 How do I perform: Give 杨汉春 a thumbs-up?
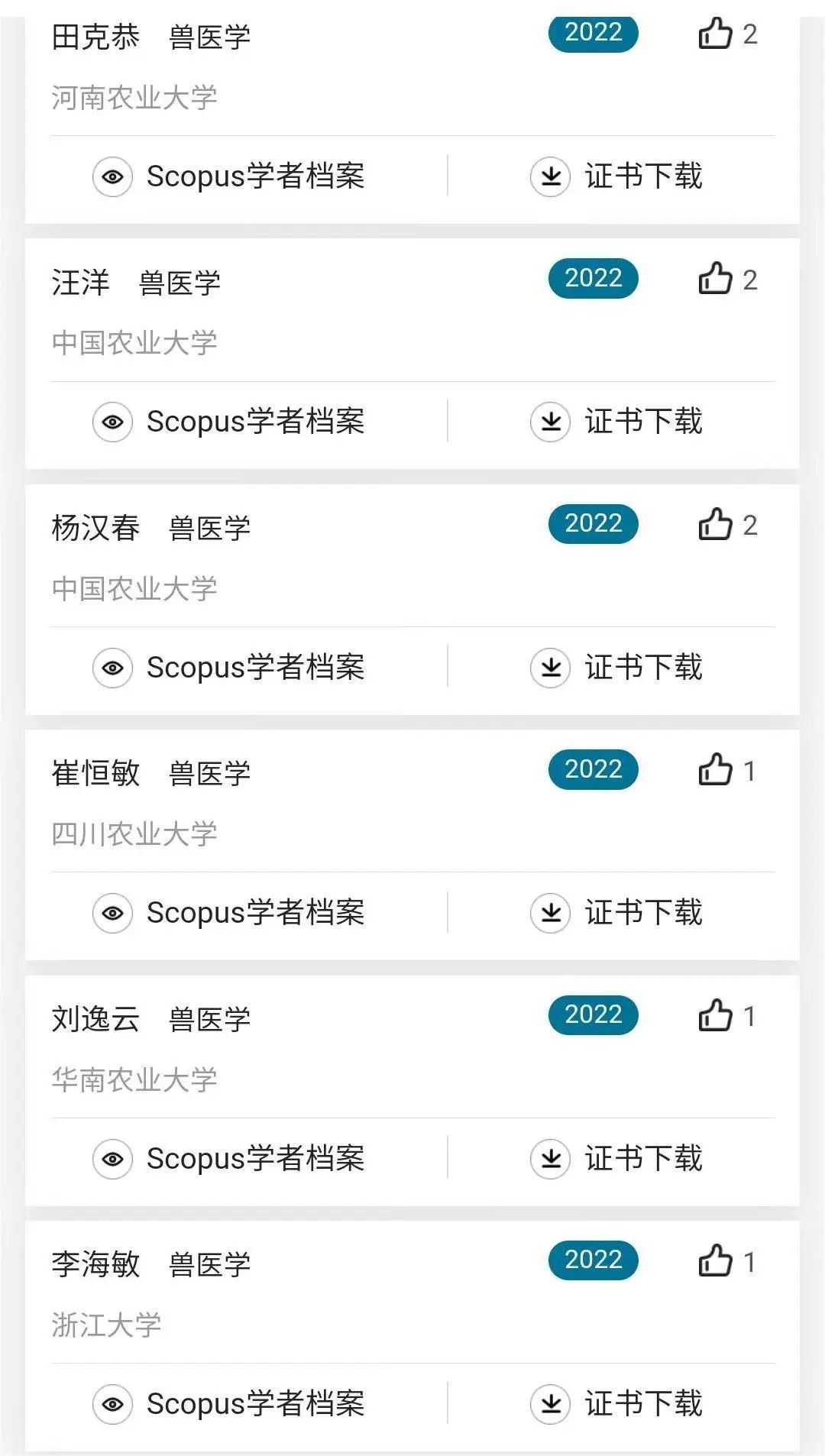coord(716,525)
